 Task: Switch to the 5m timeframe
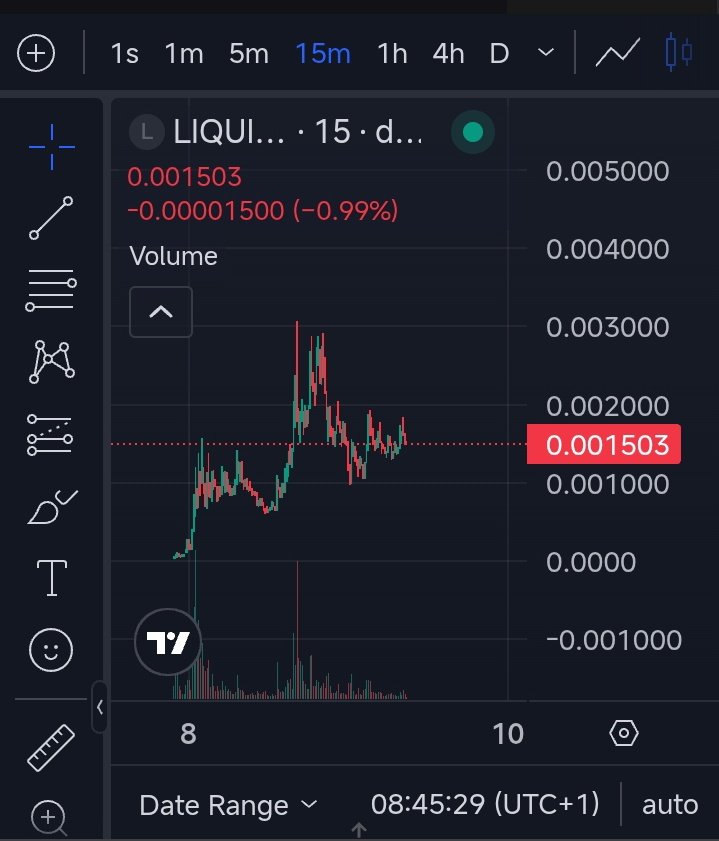248,53
